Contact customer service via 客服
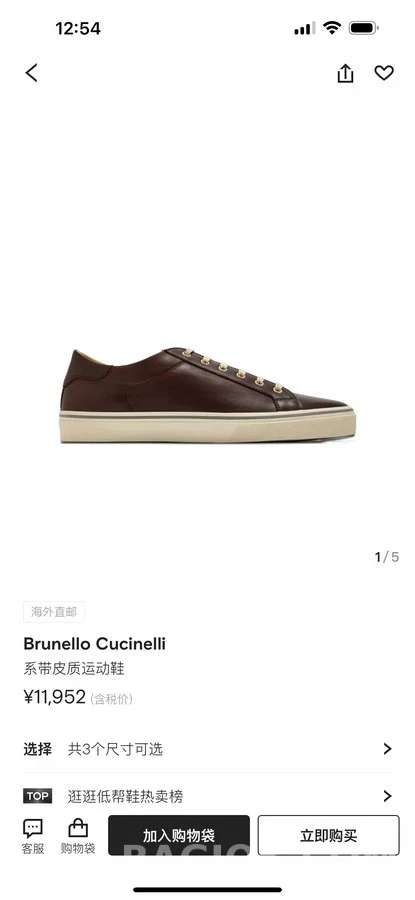 (x=33, y=837)
